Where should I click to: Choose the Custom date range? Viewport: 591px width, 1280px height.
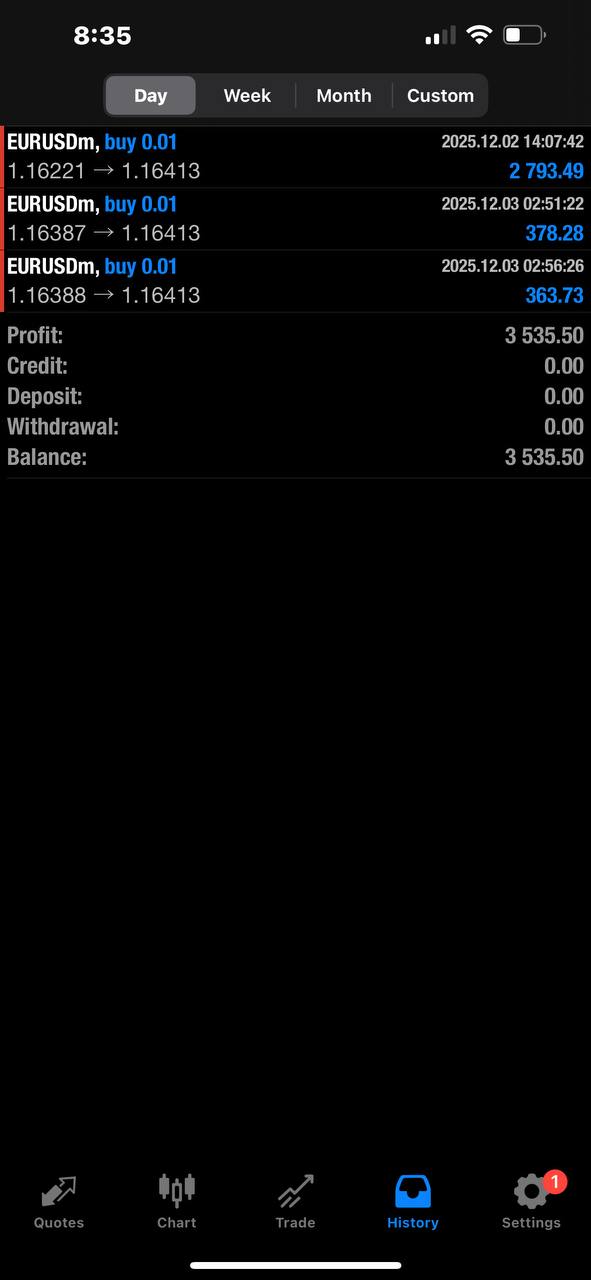[x=440, y=95]
